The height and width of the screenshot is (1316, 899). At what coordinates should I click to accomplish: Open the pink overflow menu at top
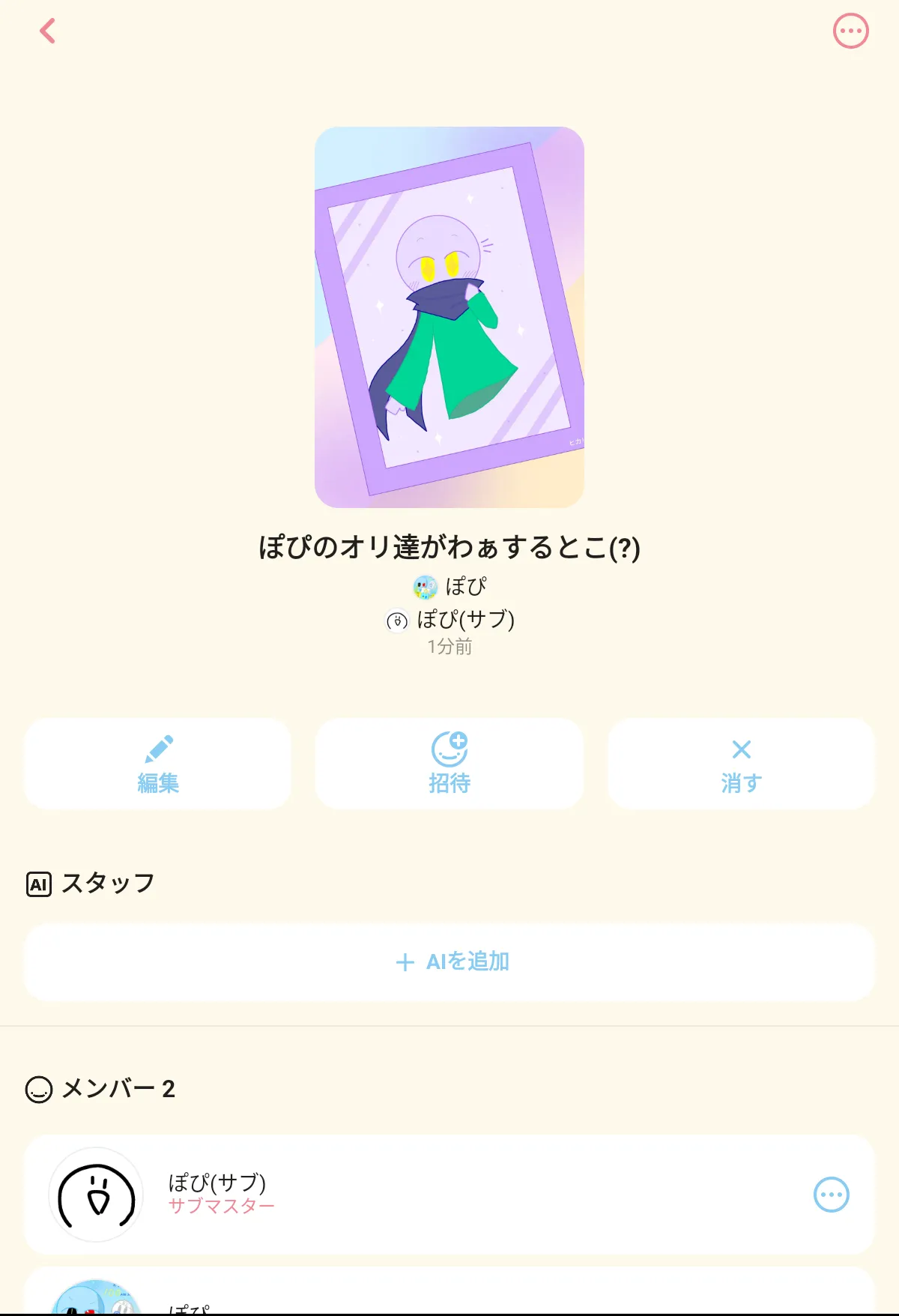(x=850, y=31)
